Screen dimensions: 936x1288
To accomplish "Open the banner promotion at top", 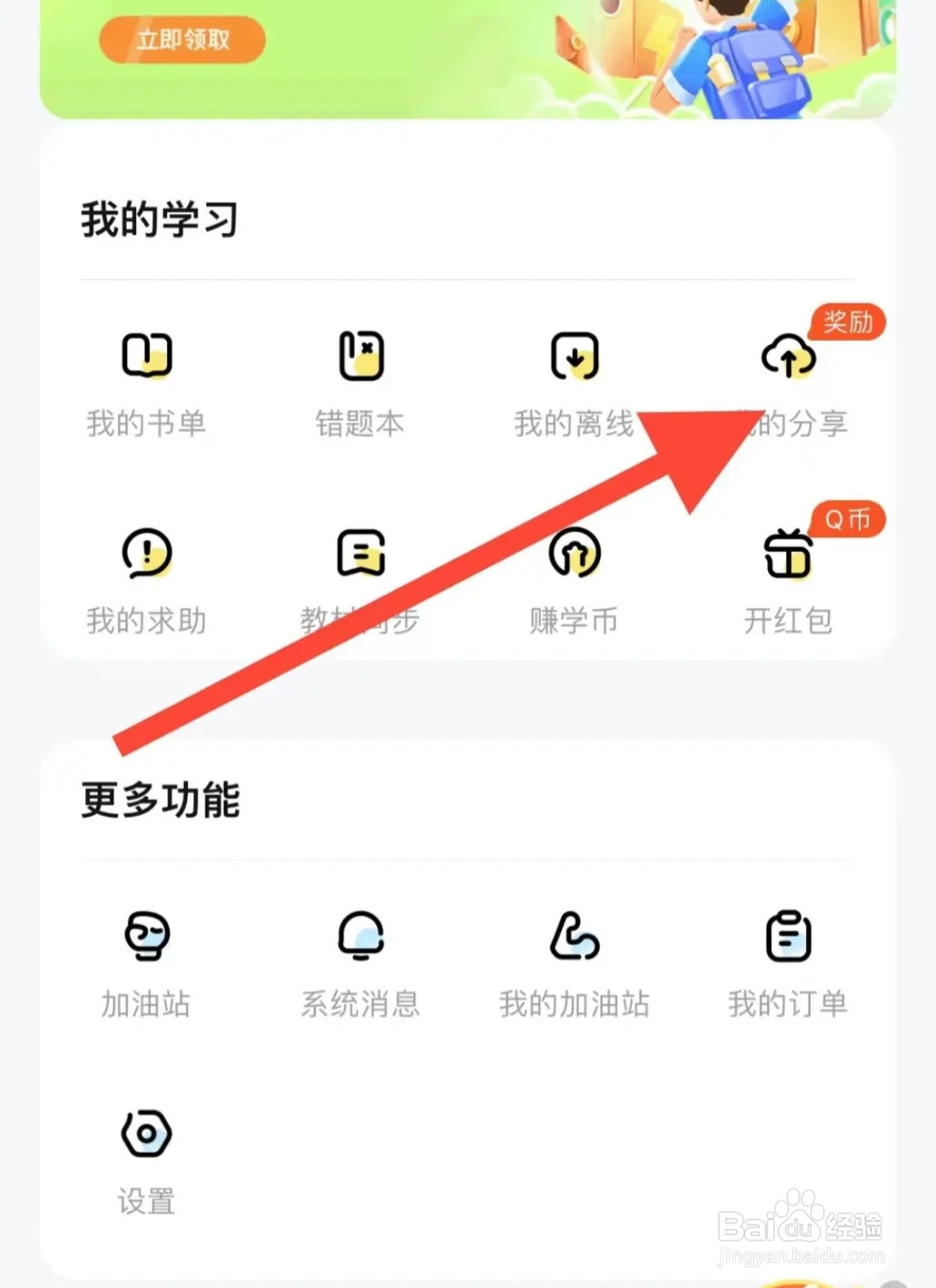I will pos(468,52).
